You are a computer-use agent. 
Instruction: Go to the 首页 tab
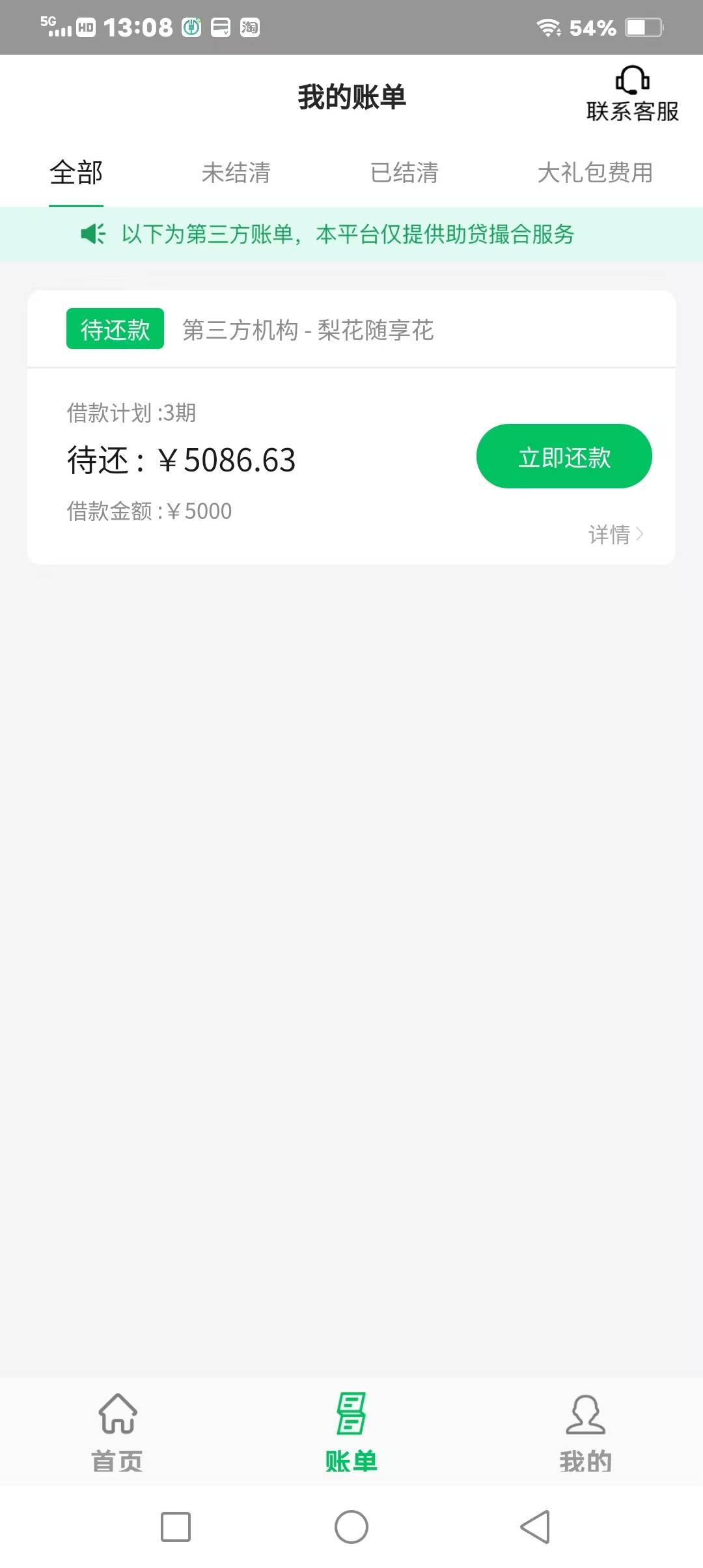click(x=117, y=1433)
